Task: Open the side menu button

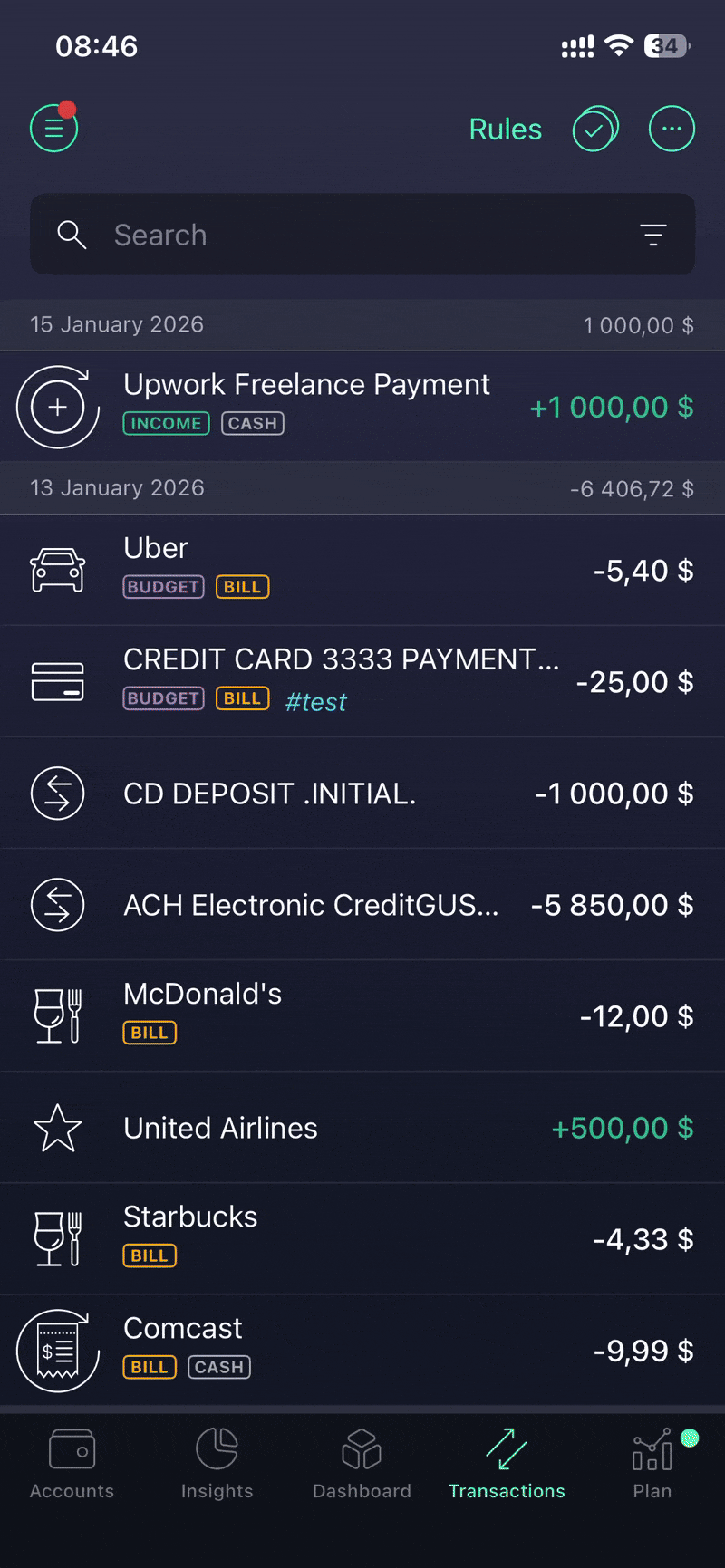Action: point(54,129)
